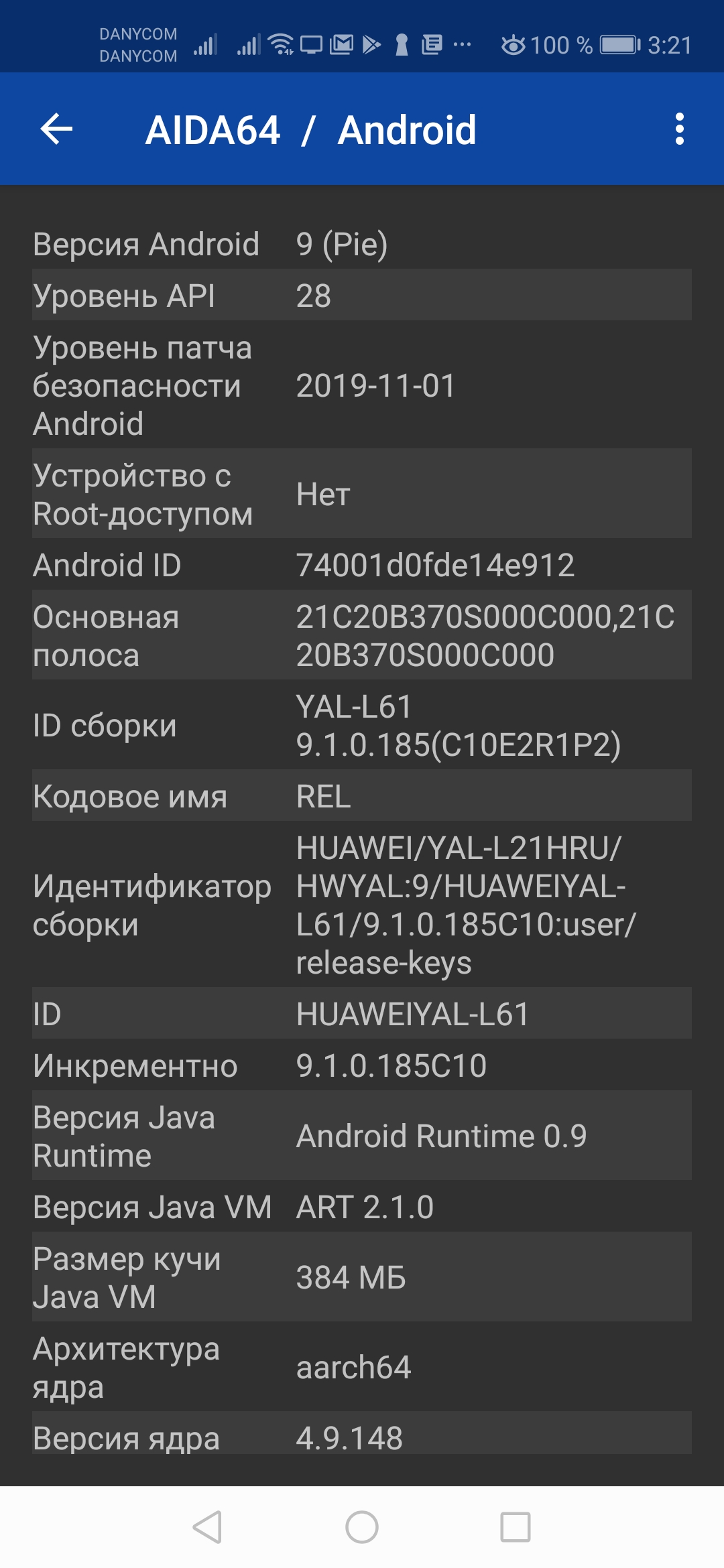Viewport: 724px width, 1568px height.
Task: Go back using the app bar arrow
Action: pos(56,129)
